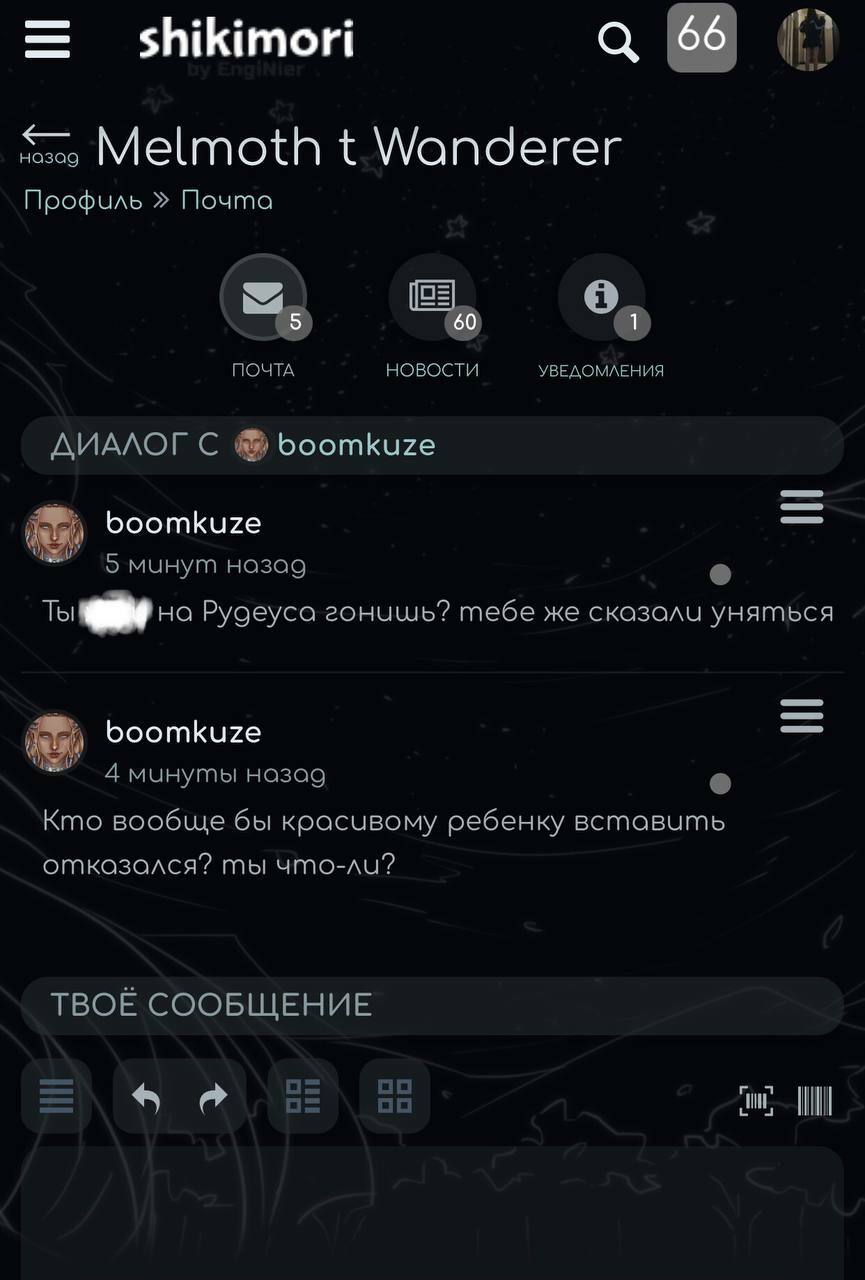This screenshot has height=1280, width=865.
Task: Switch to the Почта tab
Action: tap(263, 298)
